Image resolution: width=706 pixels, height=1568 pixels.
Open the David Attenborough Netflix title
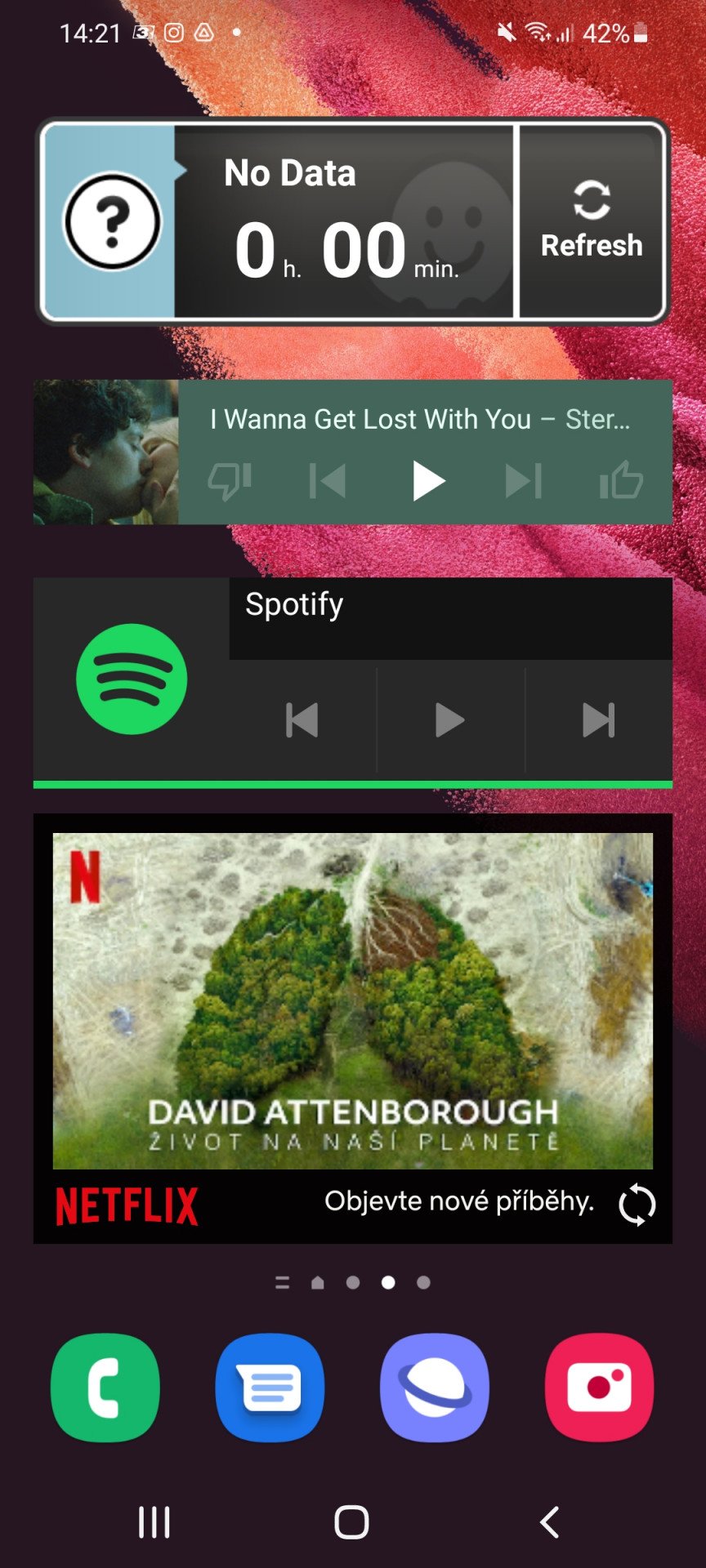click(x=353, y=1000)
